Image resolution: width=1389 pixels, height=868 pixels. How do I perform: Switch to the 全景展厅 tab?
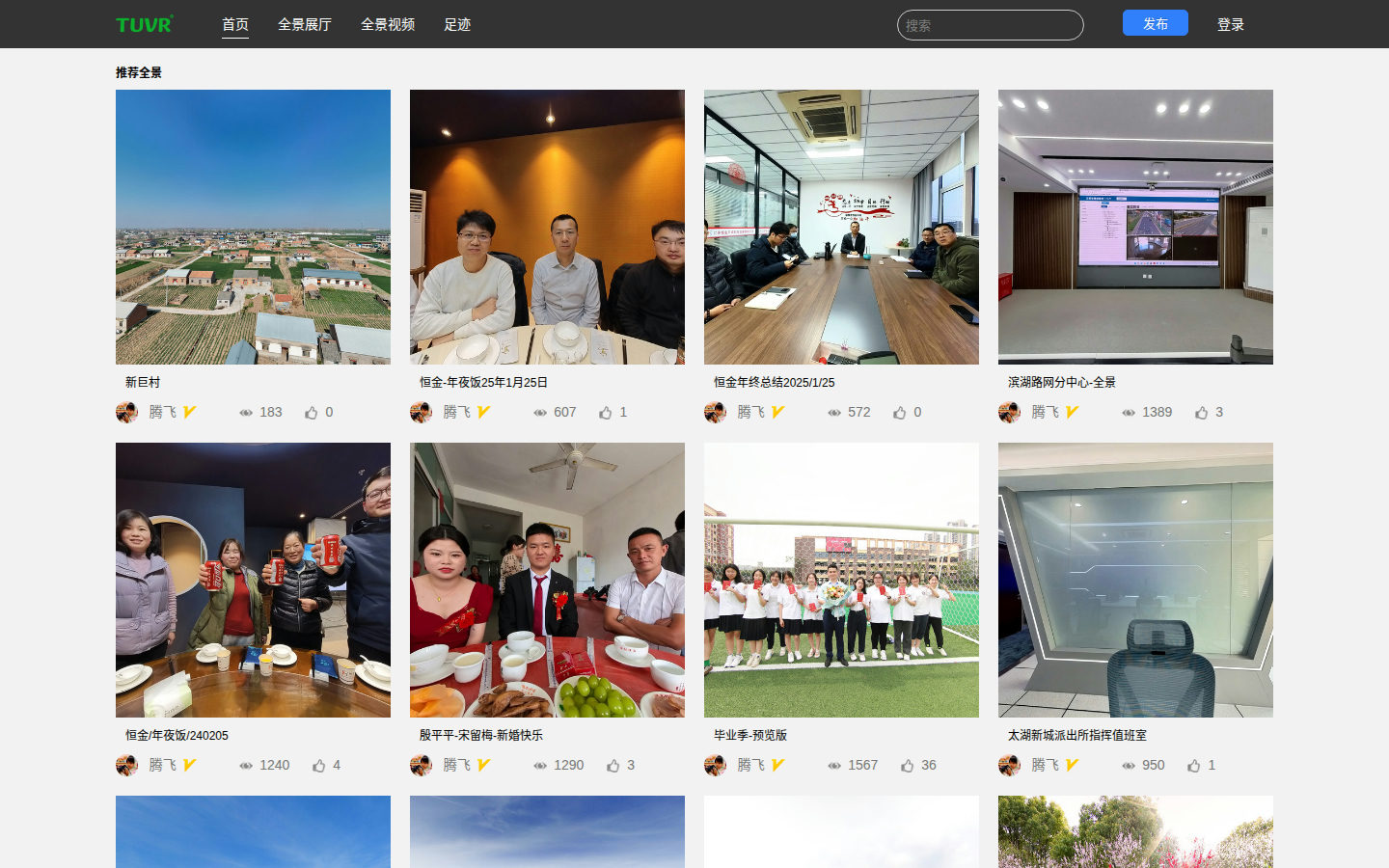pos(304,24)
